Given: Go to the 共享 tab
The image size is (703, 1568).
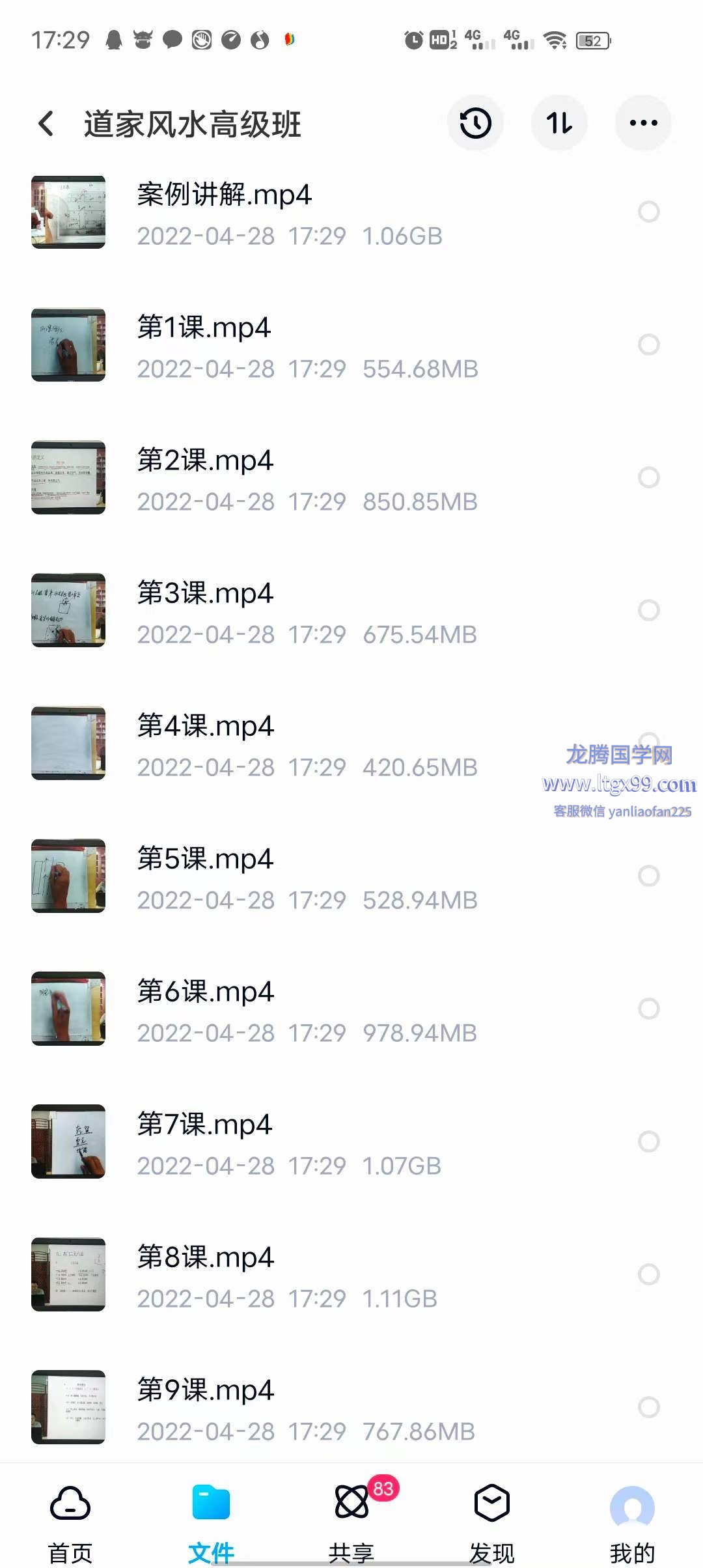Looking at the screenshot, I should (351, 1521).
